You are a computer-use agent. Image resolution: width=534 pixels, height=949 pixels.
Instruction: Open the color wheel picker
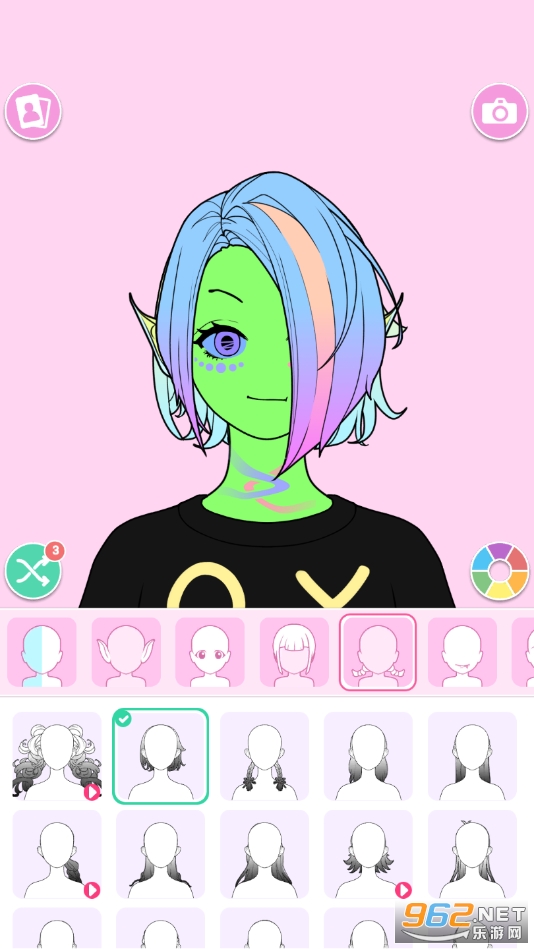[499, 571]
